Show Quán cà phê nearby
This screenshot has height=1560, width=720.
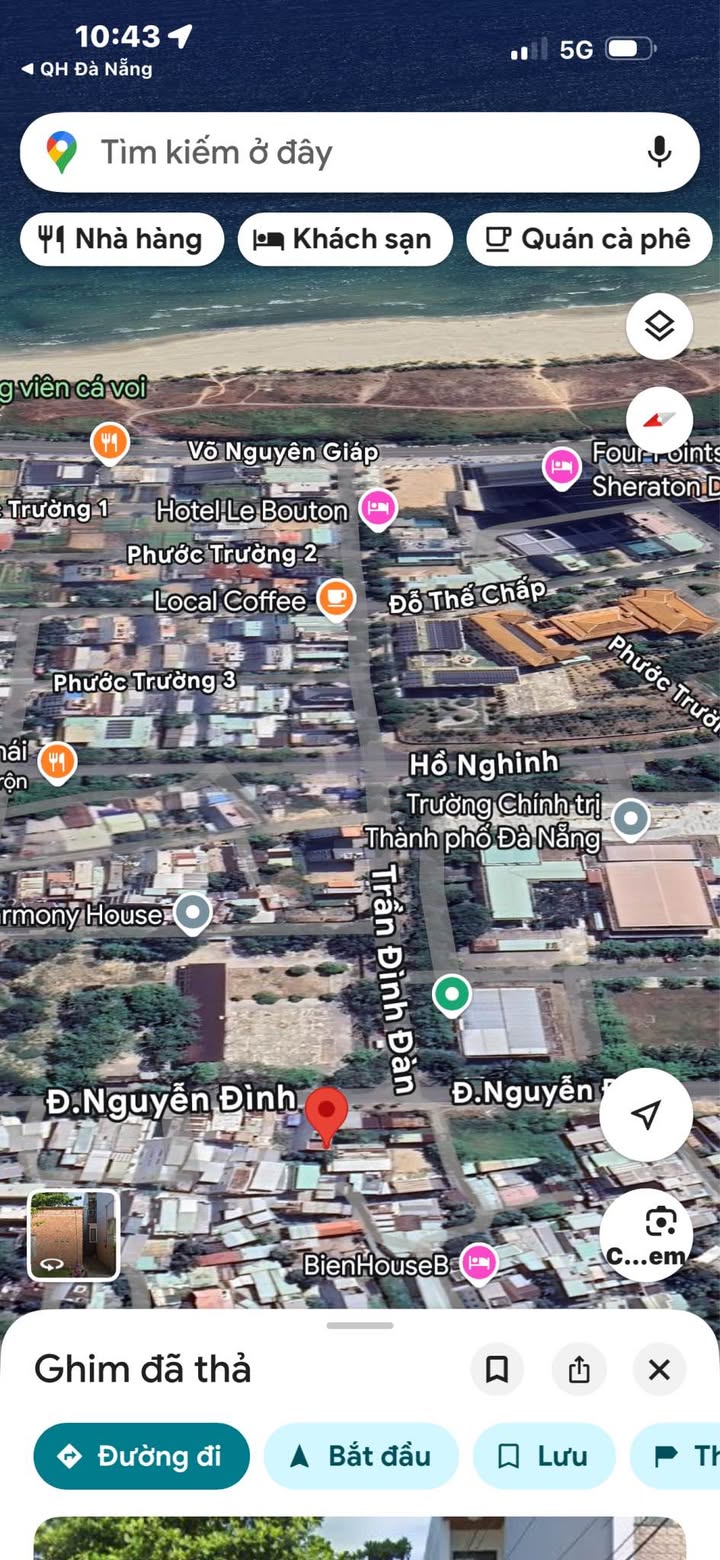click(588, 240)
